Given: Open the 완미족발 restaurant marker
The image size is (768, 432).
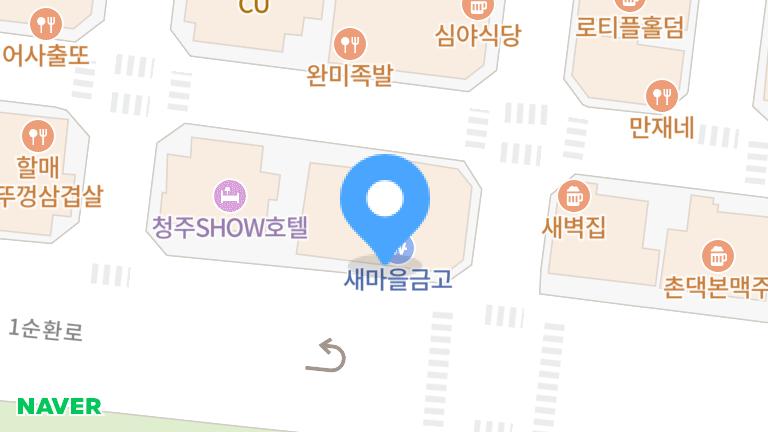Looking at the screenshot, I should (x=349, y=43).
